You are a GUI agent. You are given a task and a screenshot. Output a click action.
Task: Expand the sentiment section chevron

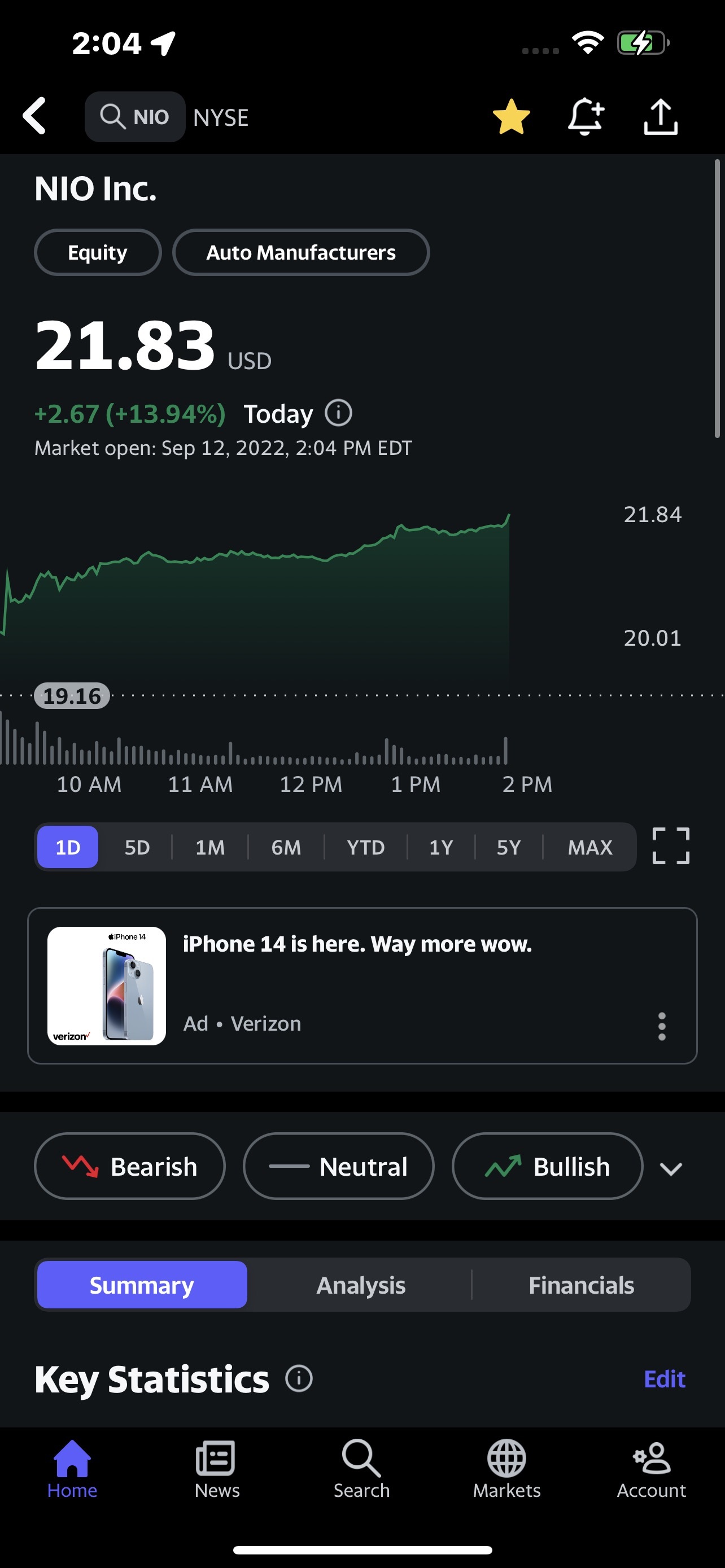pyautogui.click(x=672, y=1166)
